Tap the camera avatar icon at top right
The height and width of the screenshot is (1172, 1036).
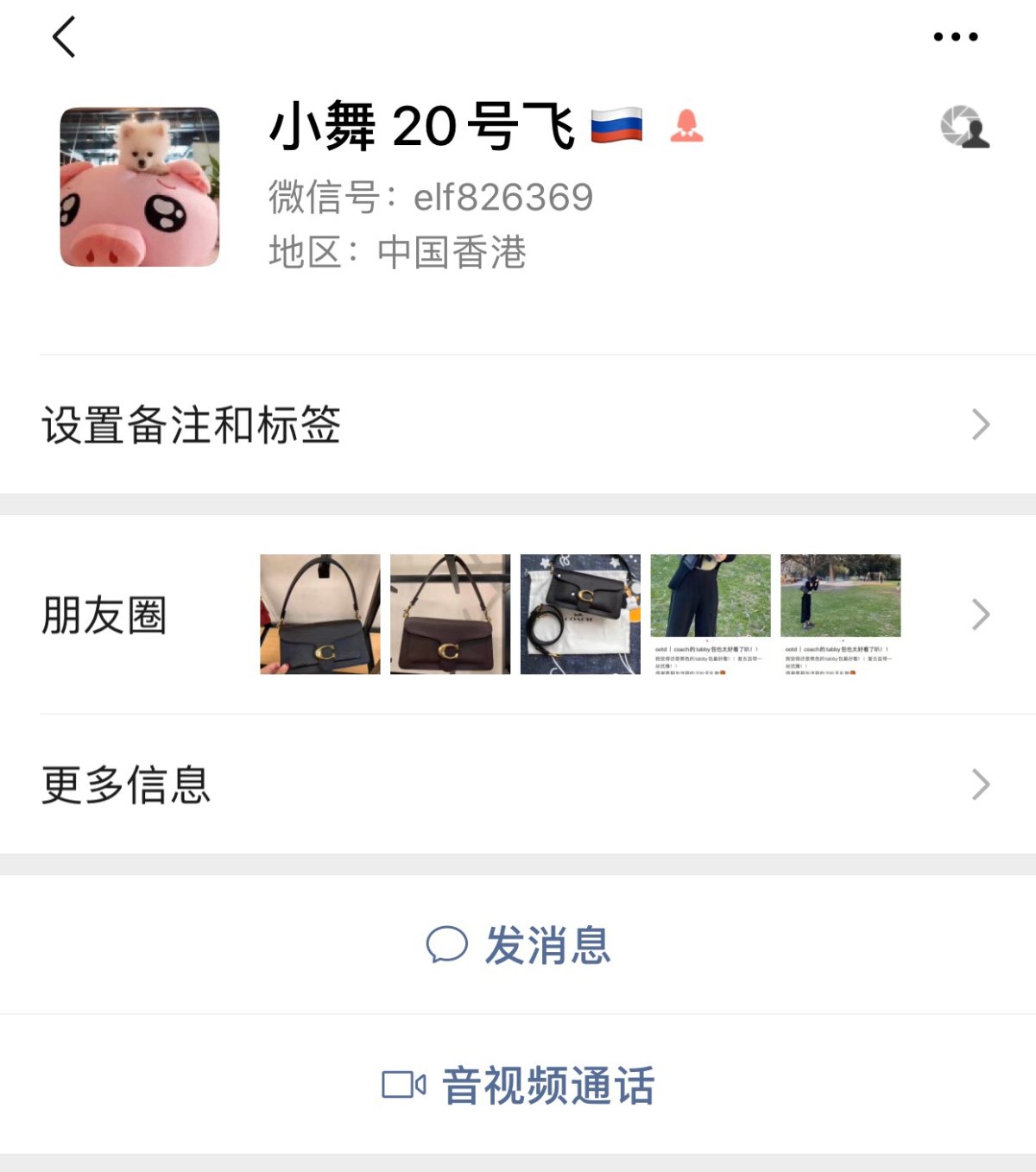point(964,126)
